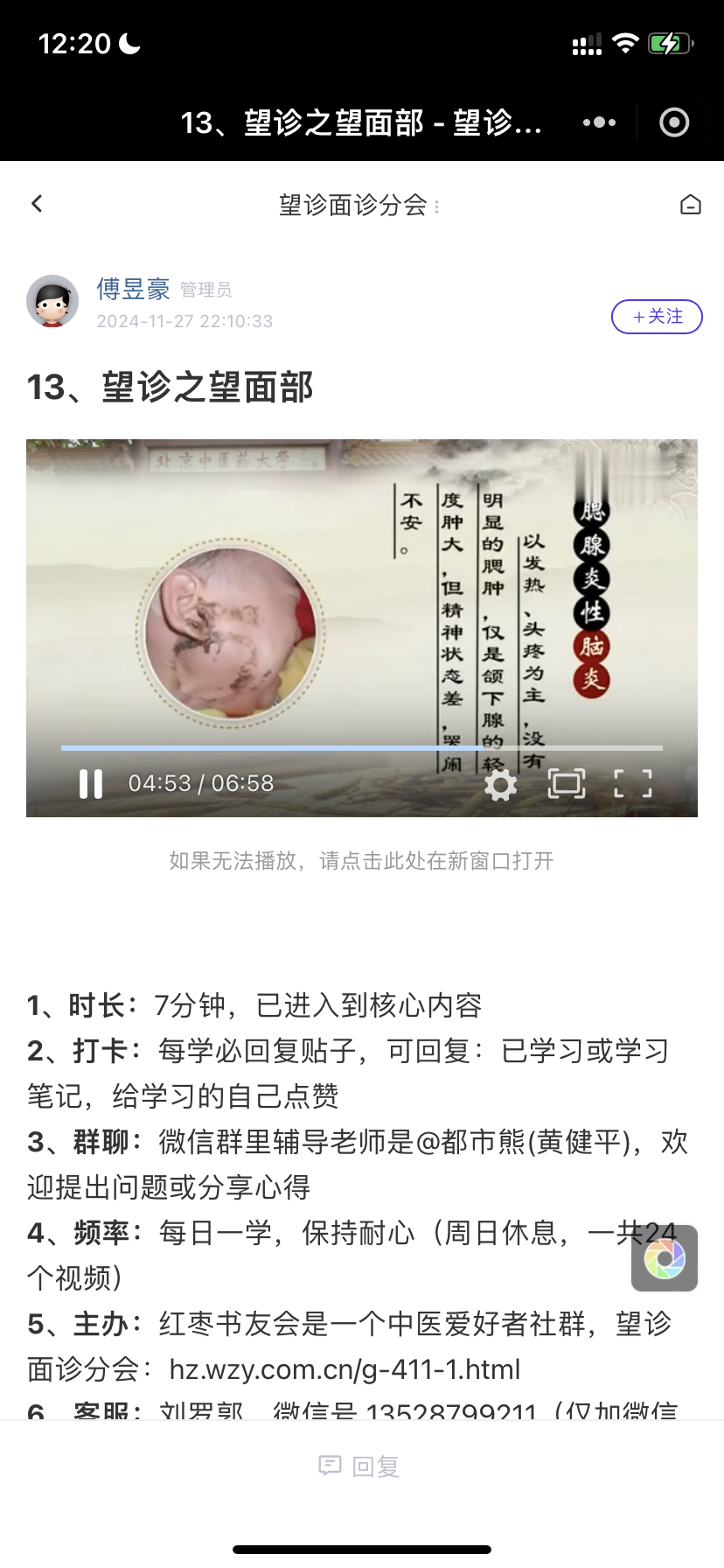
Task: Open the mini program three-dots menu
Action: coord(600,122)
